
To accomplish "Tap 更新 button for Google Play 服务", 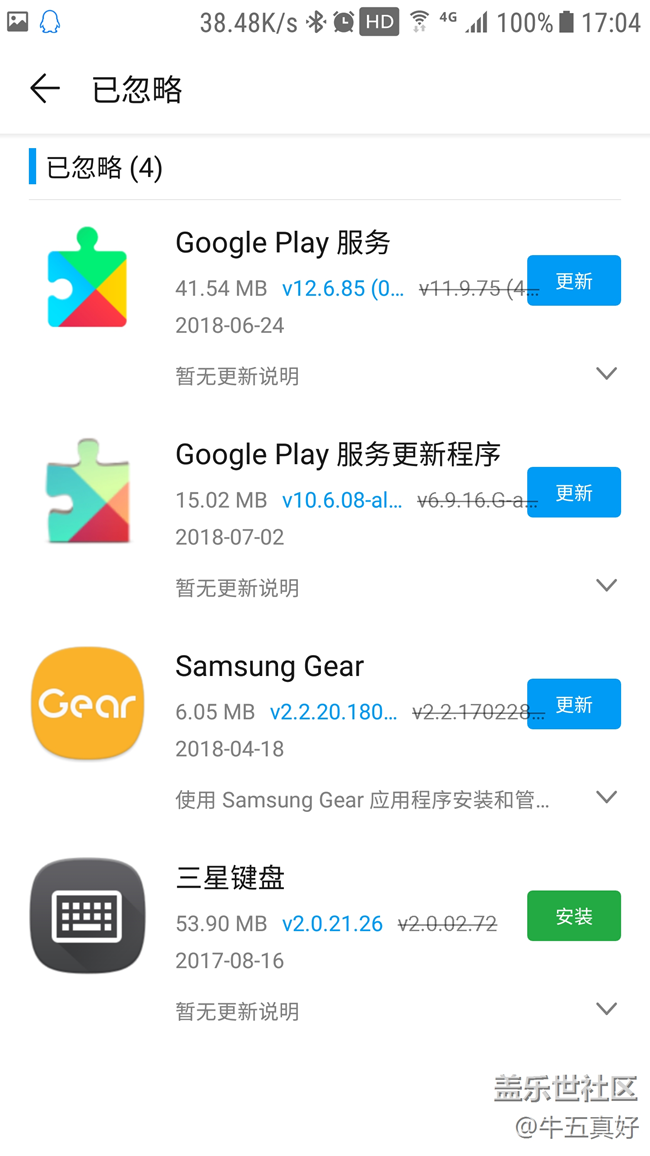I will pyautogui.click(x=573, y=280).
